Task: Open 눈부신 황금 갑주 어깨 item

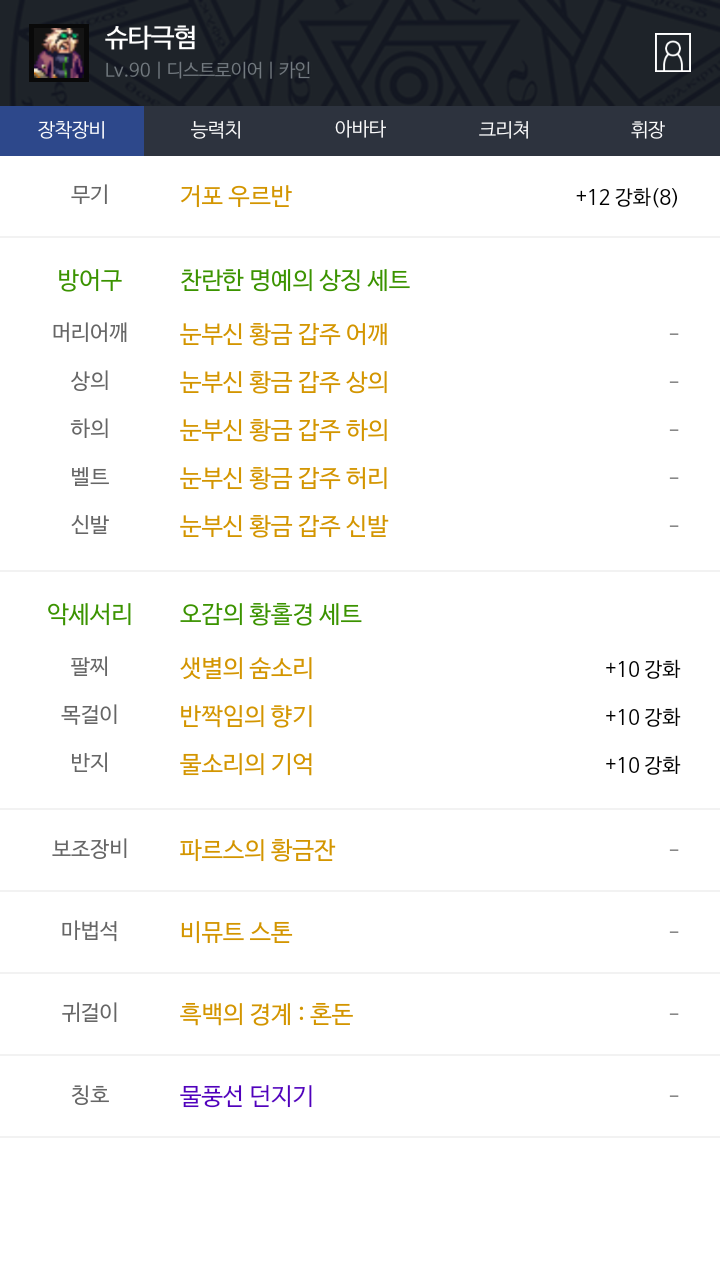Action: click(284, 334)
